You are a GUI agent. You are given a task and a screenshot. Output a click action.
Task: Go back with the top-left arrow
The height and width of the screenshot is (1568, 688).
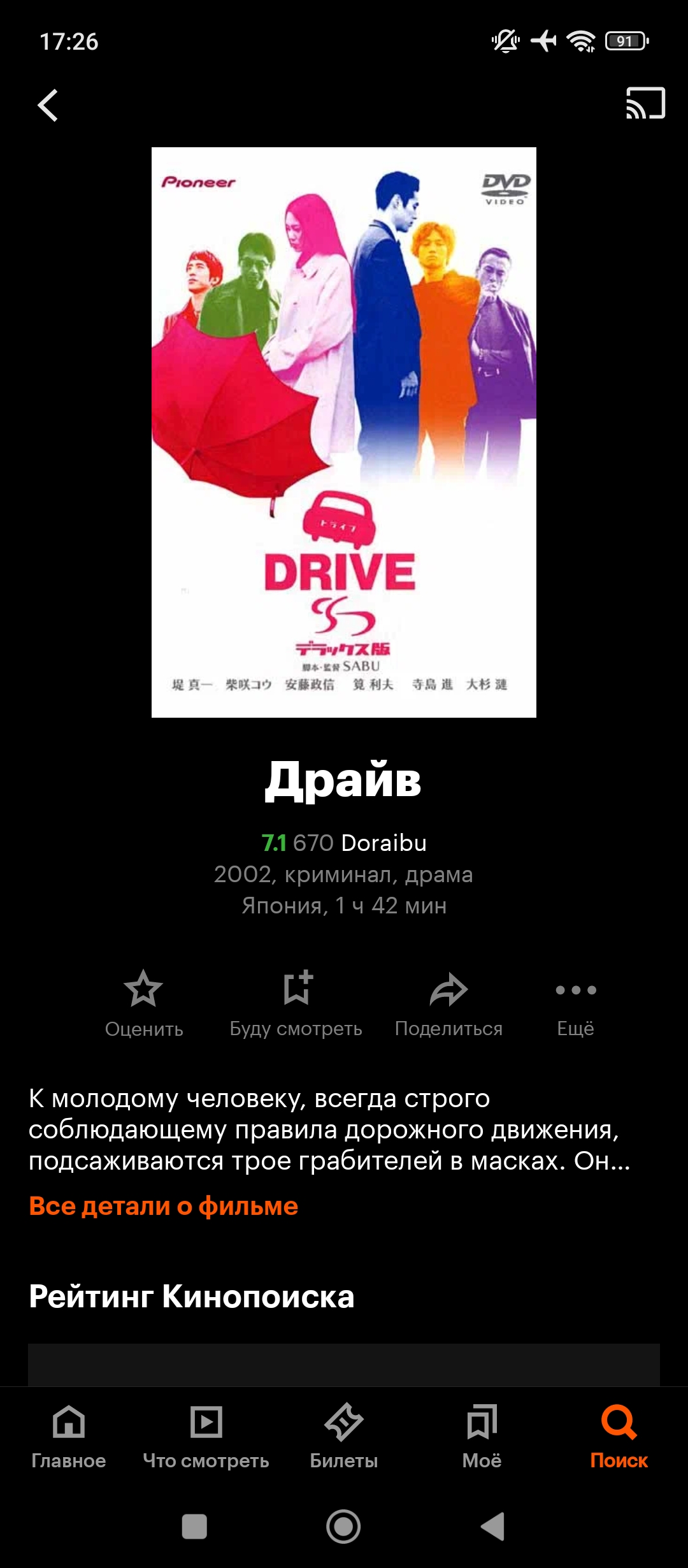pyautogui.click(x=48, y=105)
